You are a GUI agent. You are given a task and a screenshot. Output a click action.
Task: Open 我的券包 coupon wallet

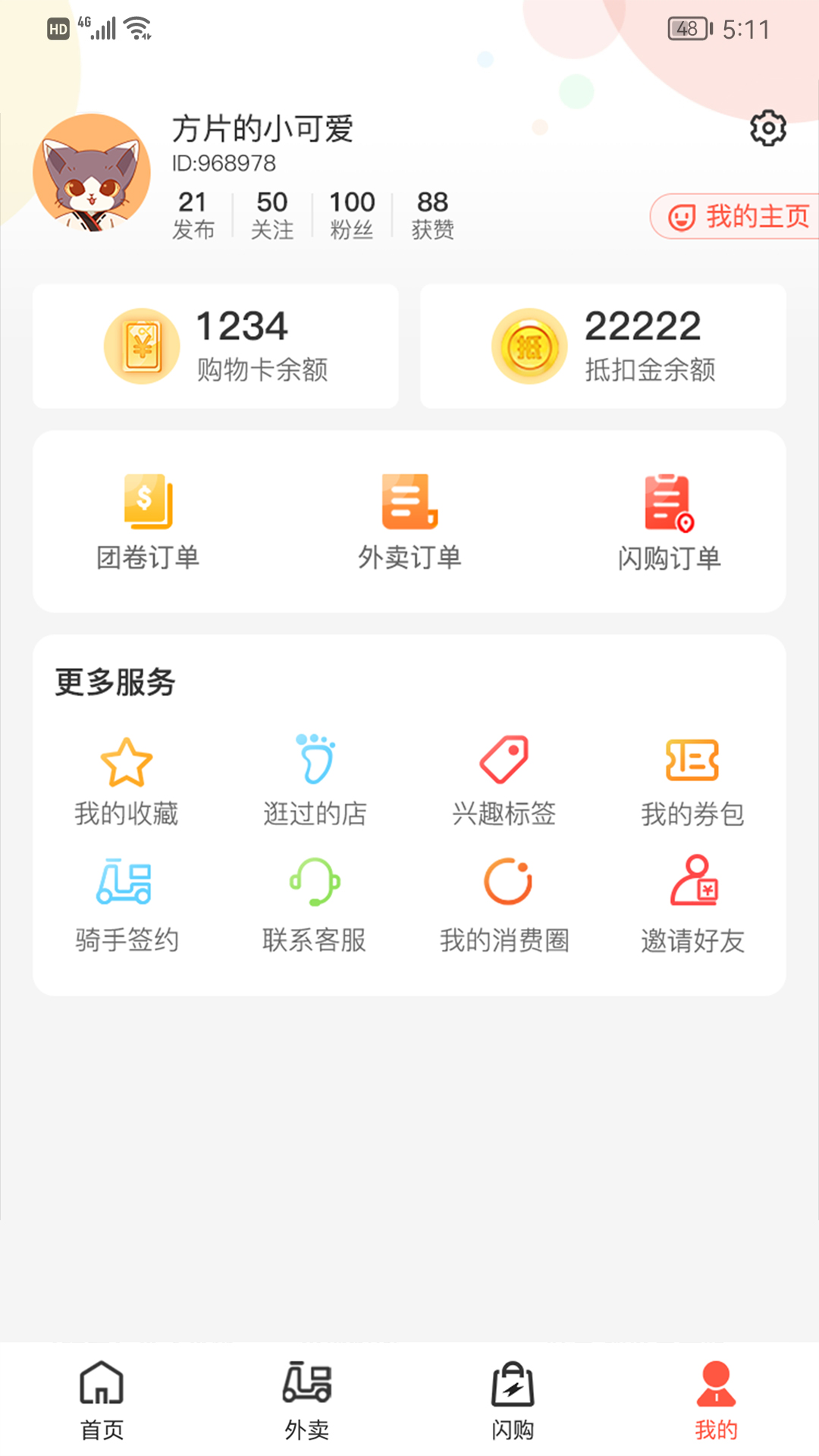click(692, 781)
